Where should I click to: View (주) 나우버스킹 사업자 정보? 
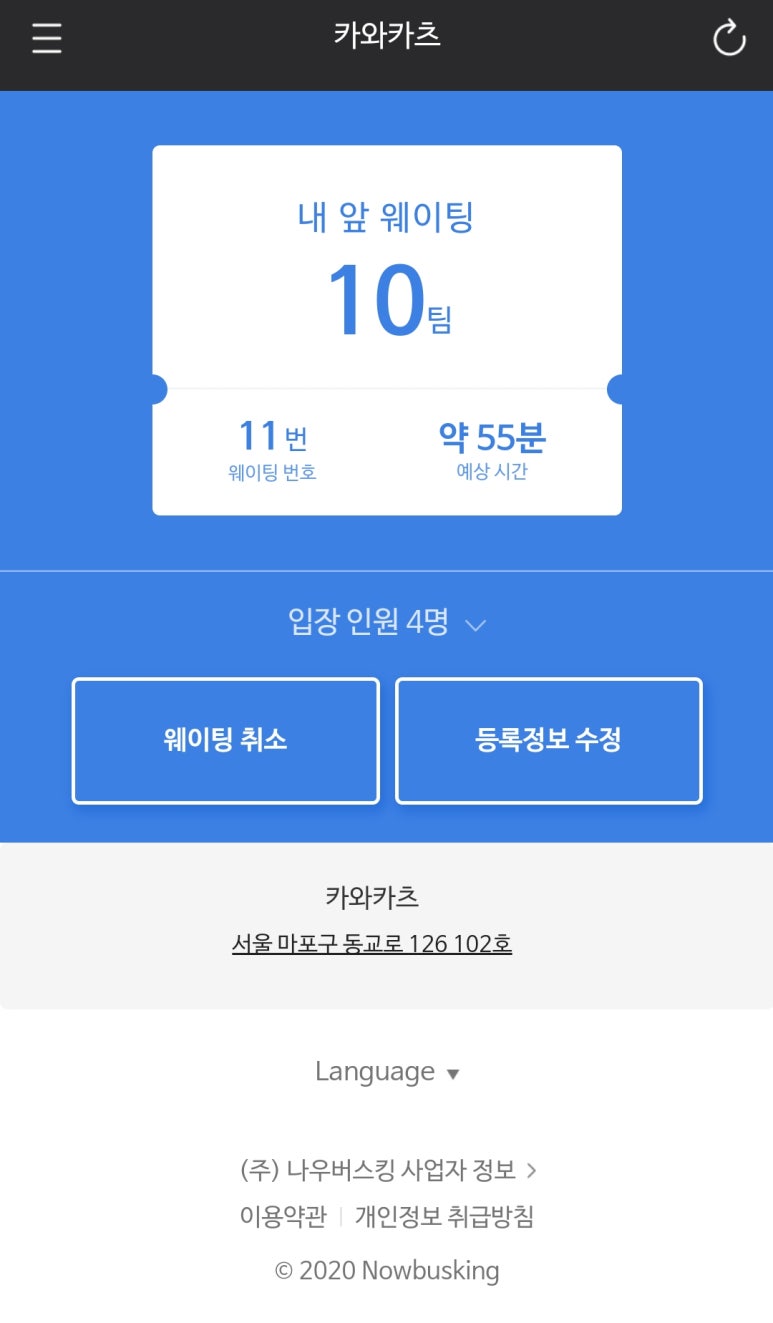tap(388, 1169)
